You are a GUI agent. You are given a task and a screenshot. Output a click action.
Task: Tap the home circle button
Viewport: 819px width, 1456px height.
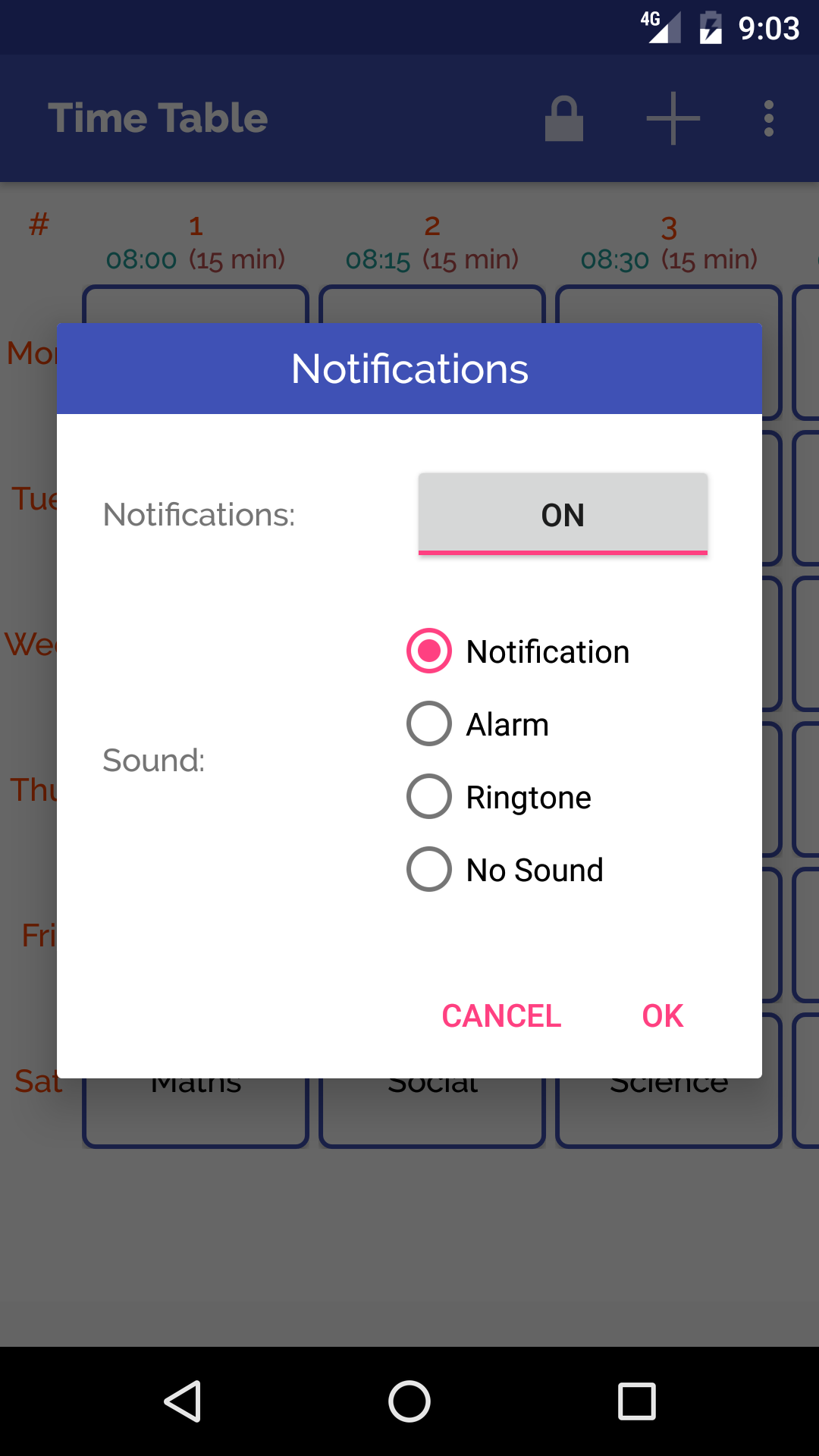click(x=409, y=1402)
